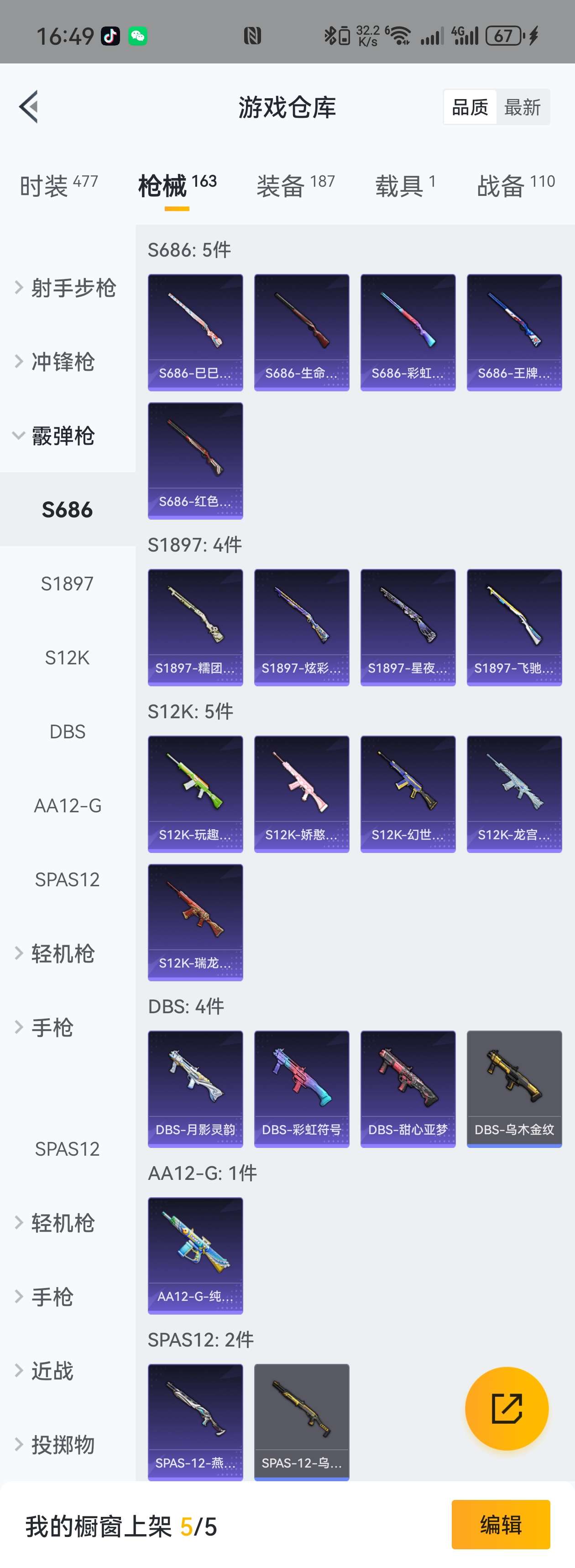Image resolution: width=575 pixels, height=1568 pixels.
Task: Switch sorting to 最新
Action: [x=522, y=107]
